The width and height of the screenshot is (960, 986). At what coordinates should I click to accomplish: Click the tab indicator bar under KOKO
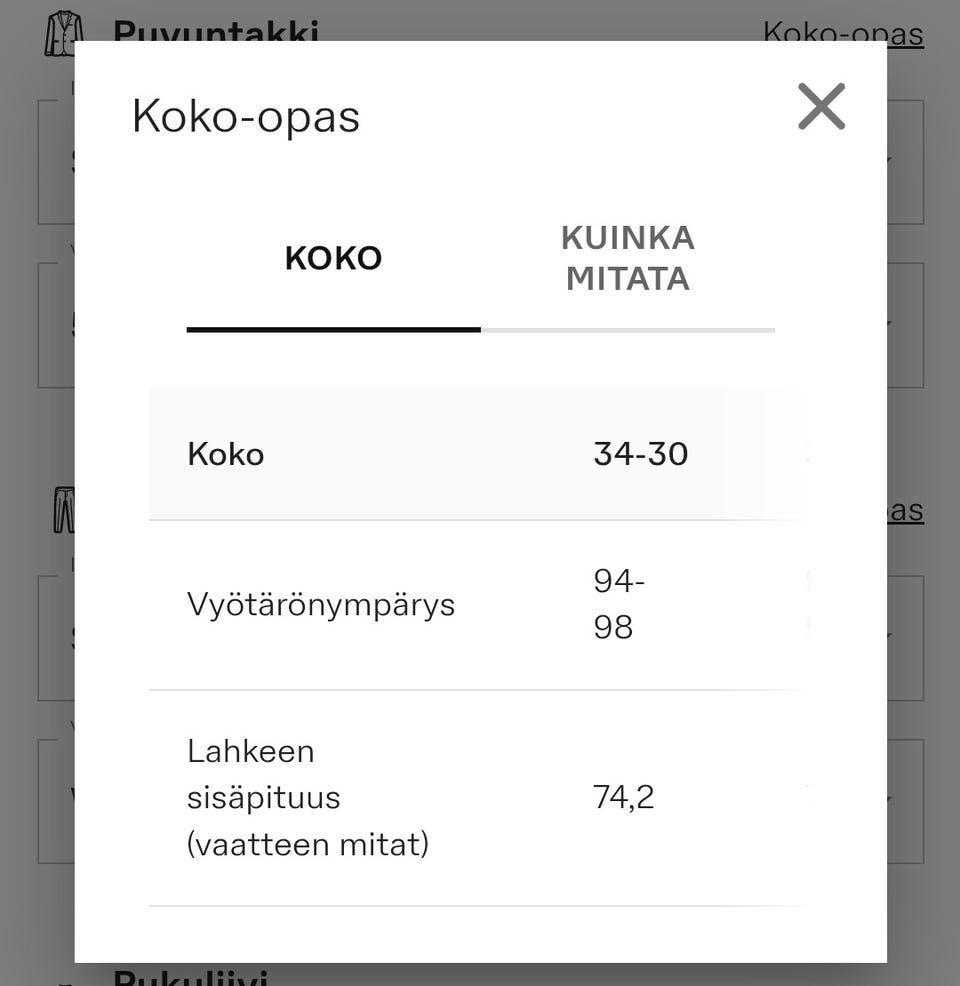tap(333, 328)
